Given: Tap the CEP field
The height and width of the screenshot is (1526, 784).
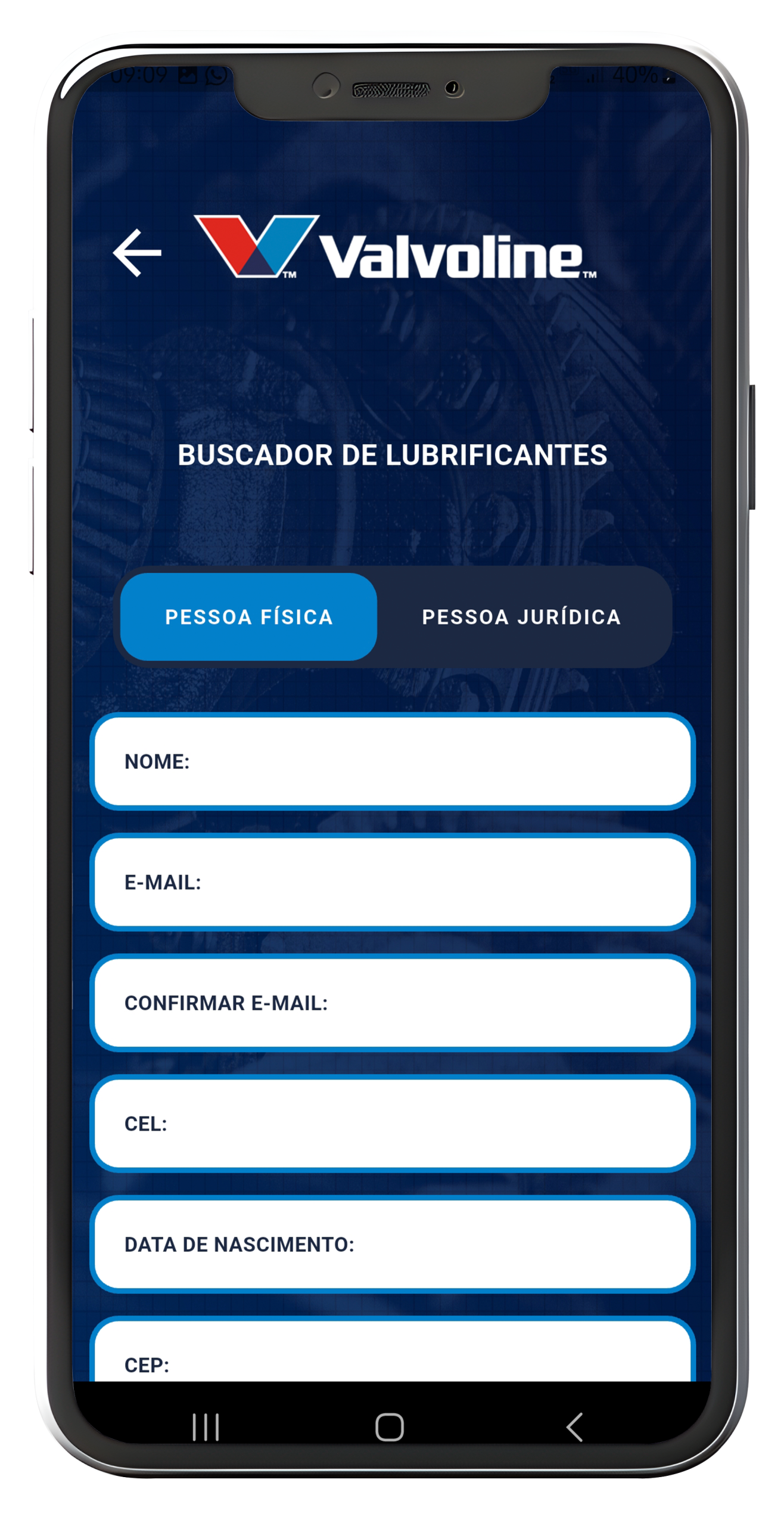Looking at the screenshot, I should point(393,1348).
